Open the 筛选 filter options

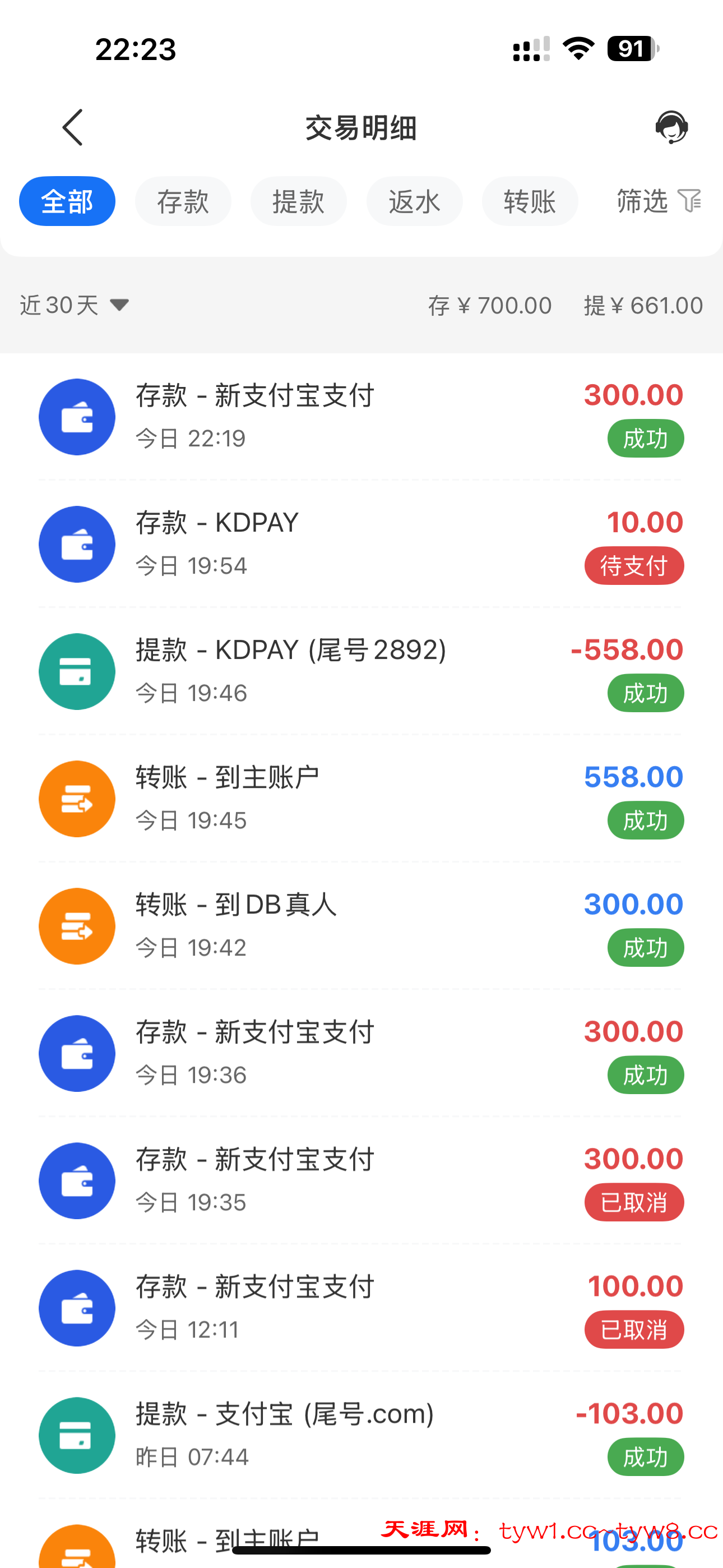coord(658,201)
